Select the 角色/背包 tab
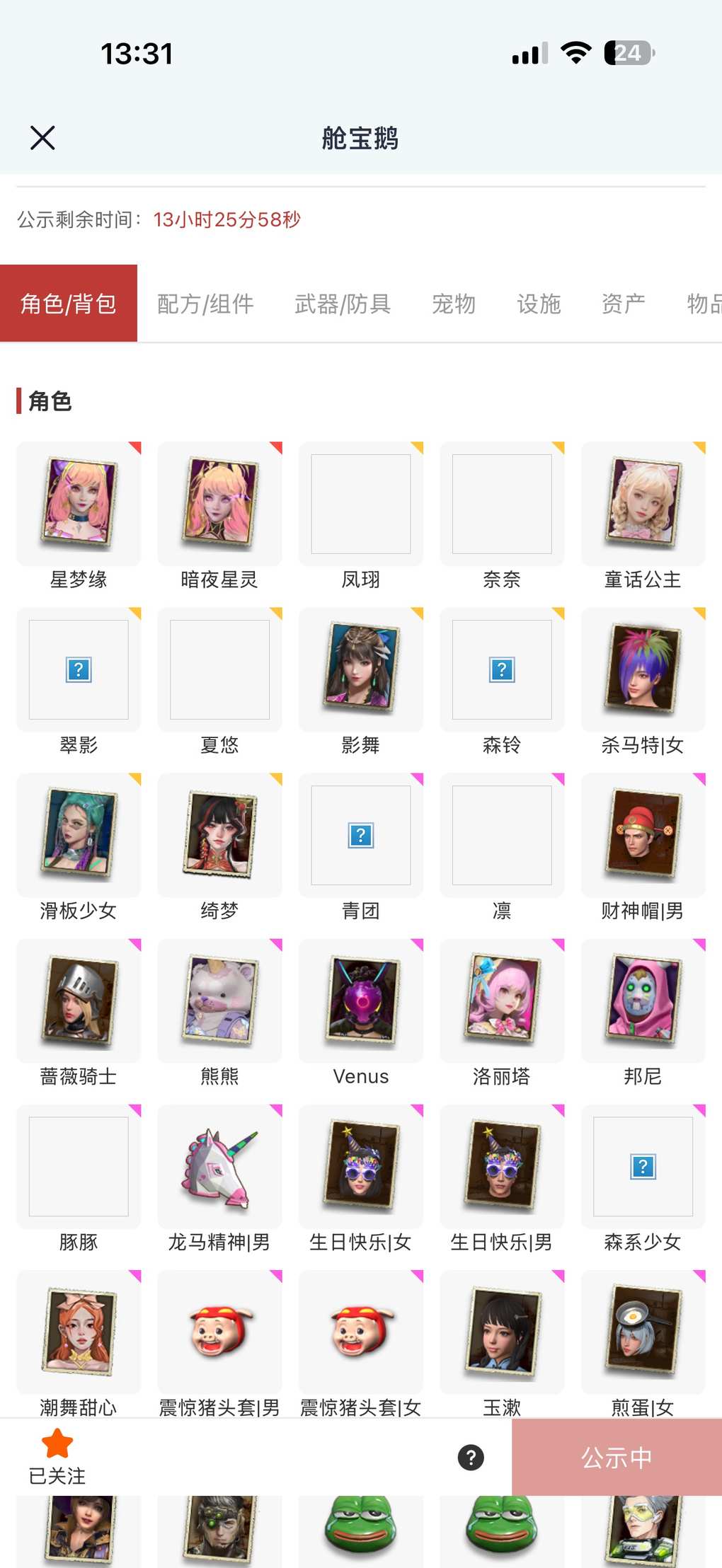The height and width of the screenshot is (1568, 722). (x=69, y=304)
